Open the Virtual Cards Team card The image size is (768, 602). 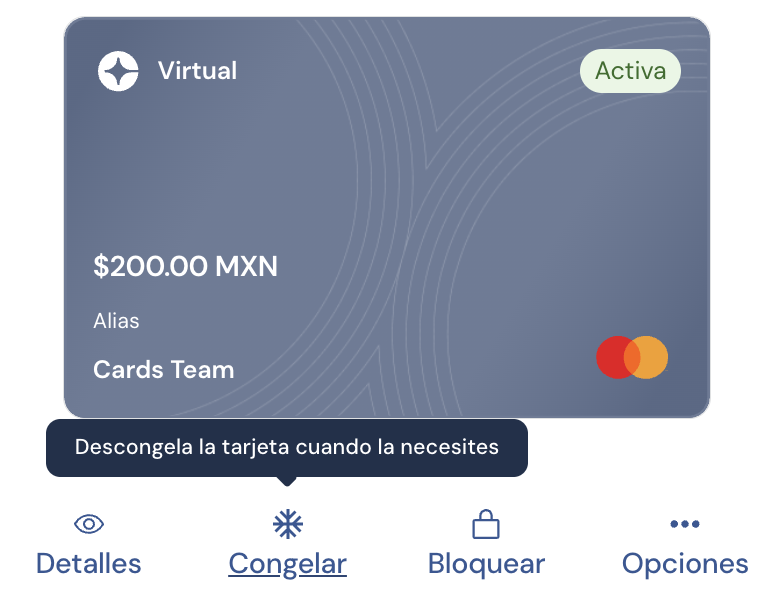(x=386, y=217)
